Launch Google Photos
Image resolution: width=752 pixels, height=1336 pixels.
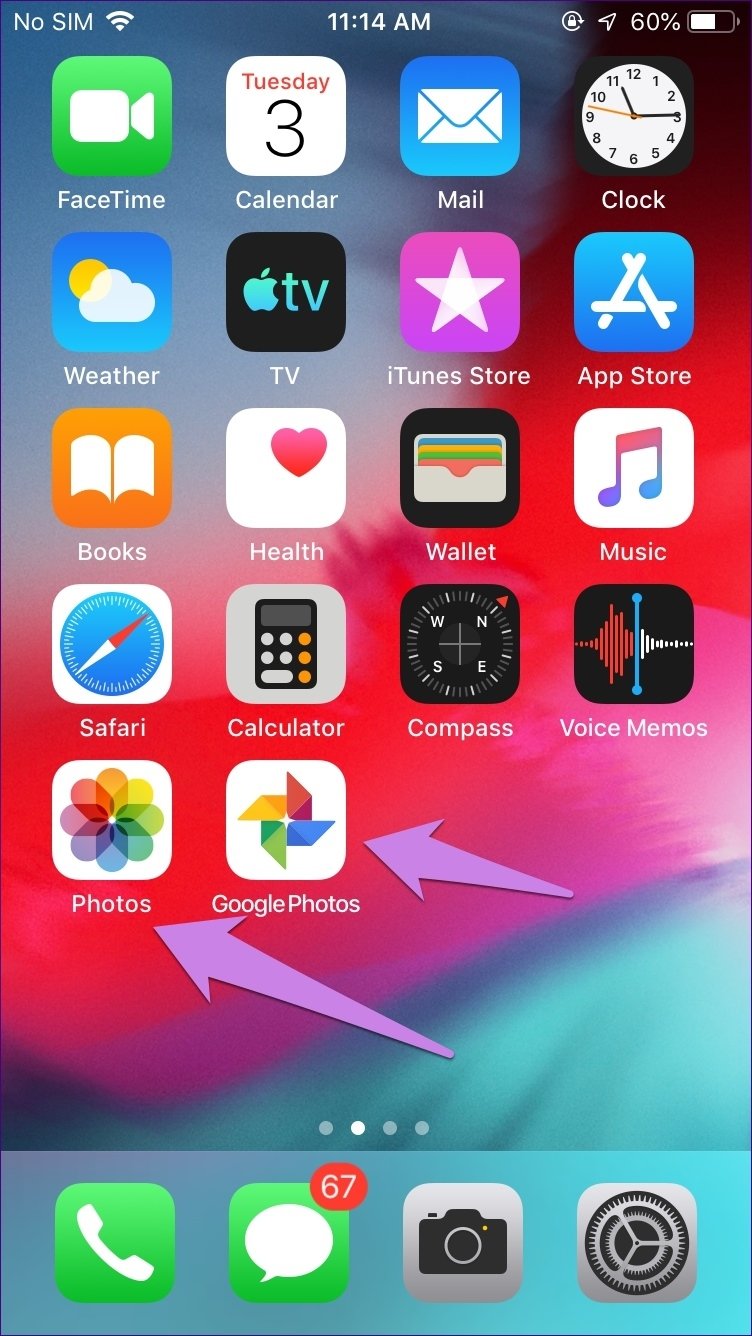[286, 820]
